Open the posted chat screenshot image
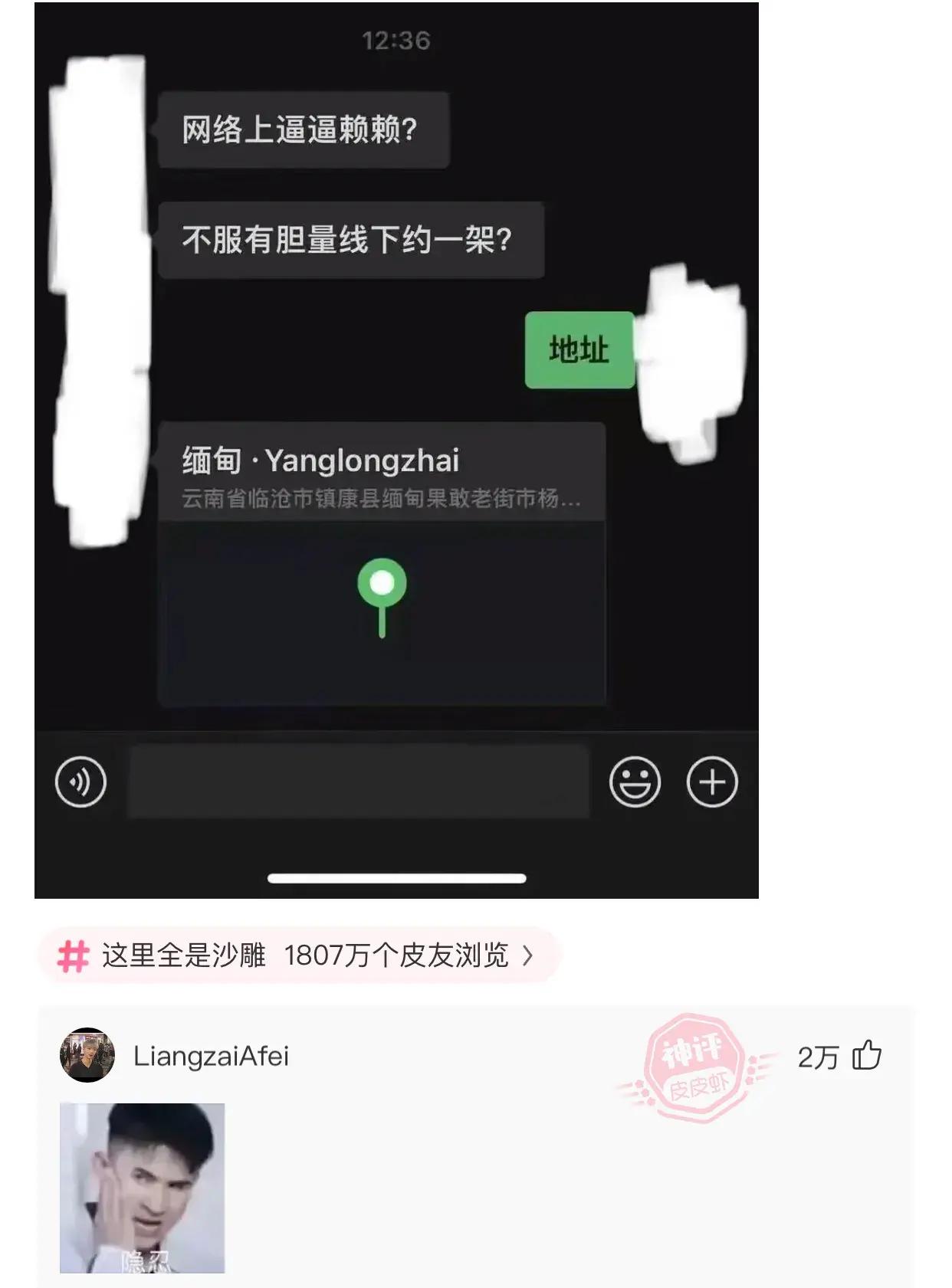The height and width of the screenshot is (1288, 952). click(x=396, y=450)
